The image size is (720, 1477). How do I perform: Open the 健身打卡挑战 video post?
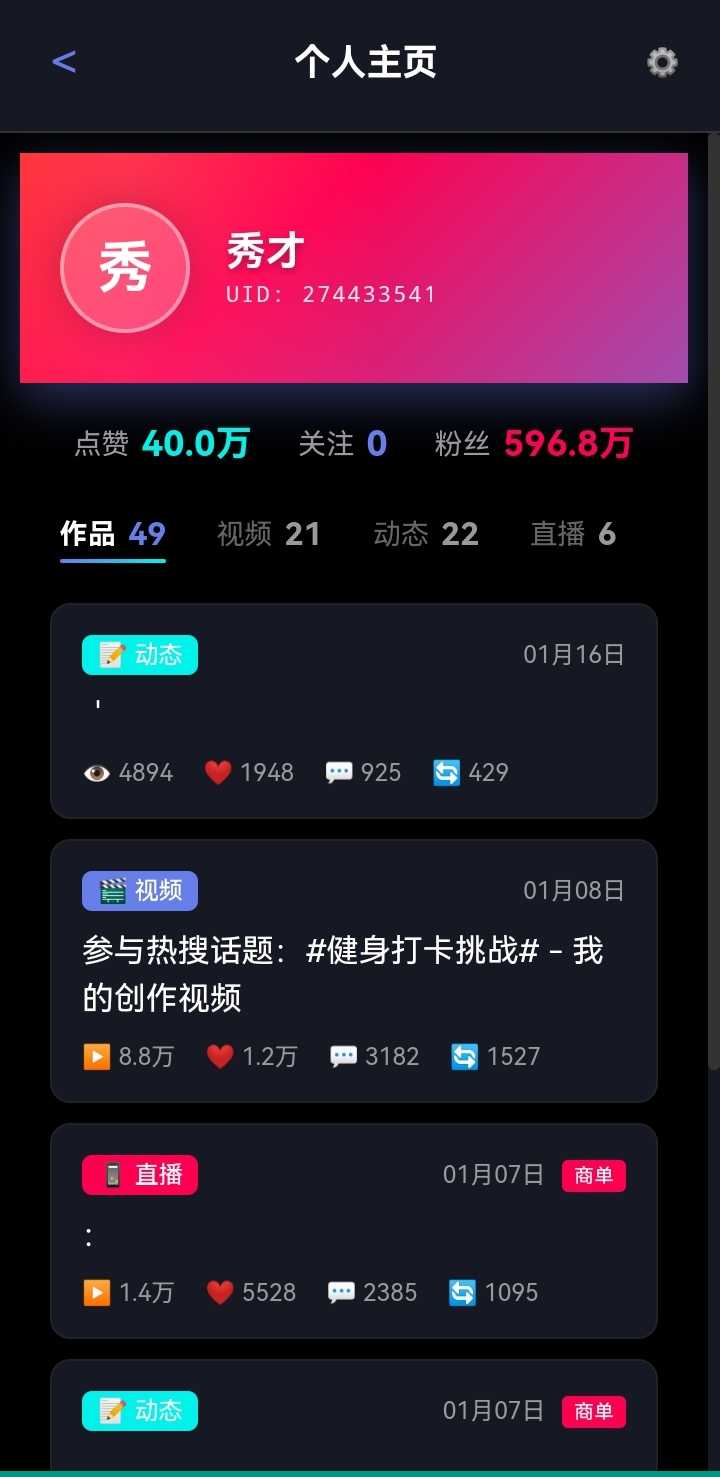(x=354, y=971)
